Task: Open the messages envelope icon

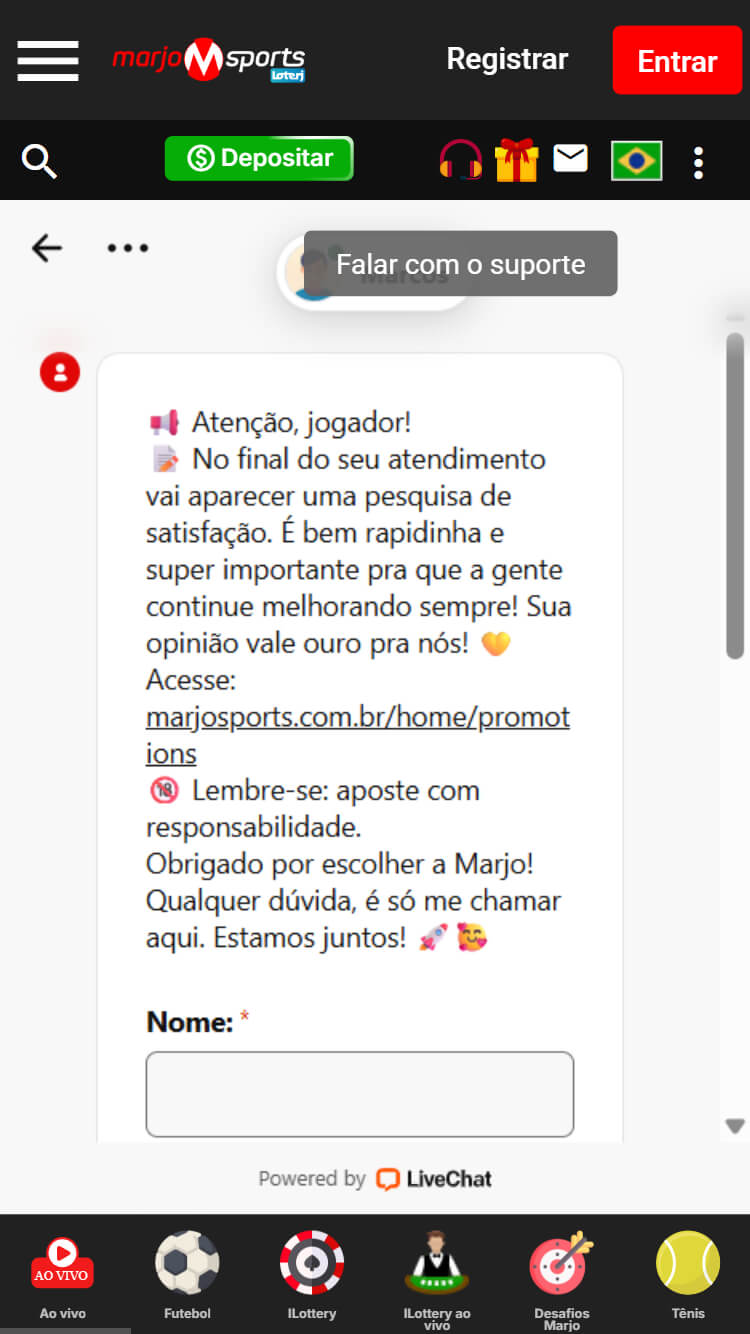Action: [x=571, y=158]
